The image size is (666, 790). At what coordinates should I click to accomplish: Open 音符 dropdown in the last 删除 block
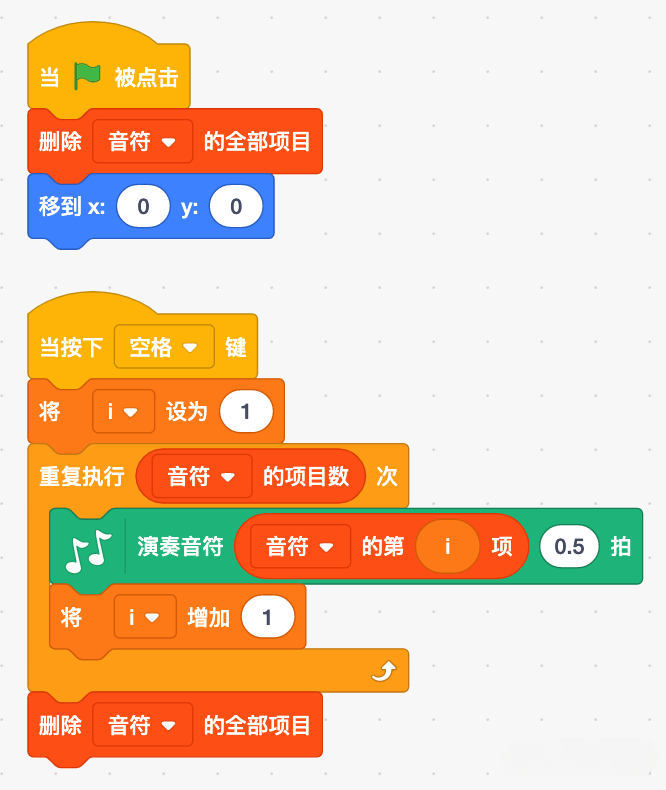[x=142, y=725]
